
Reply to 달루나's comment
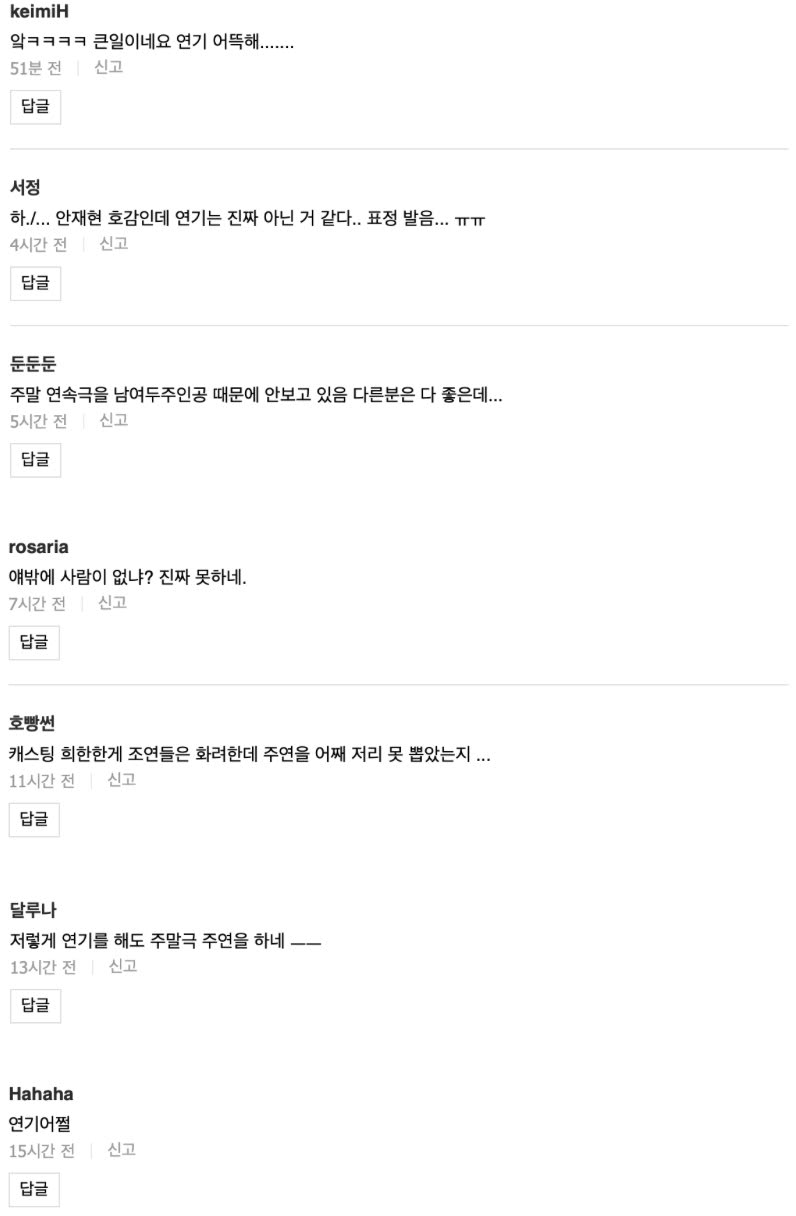35,1006
